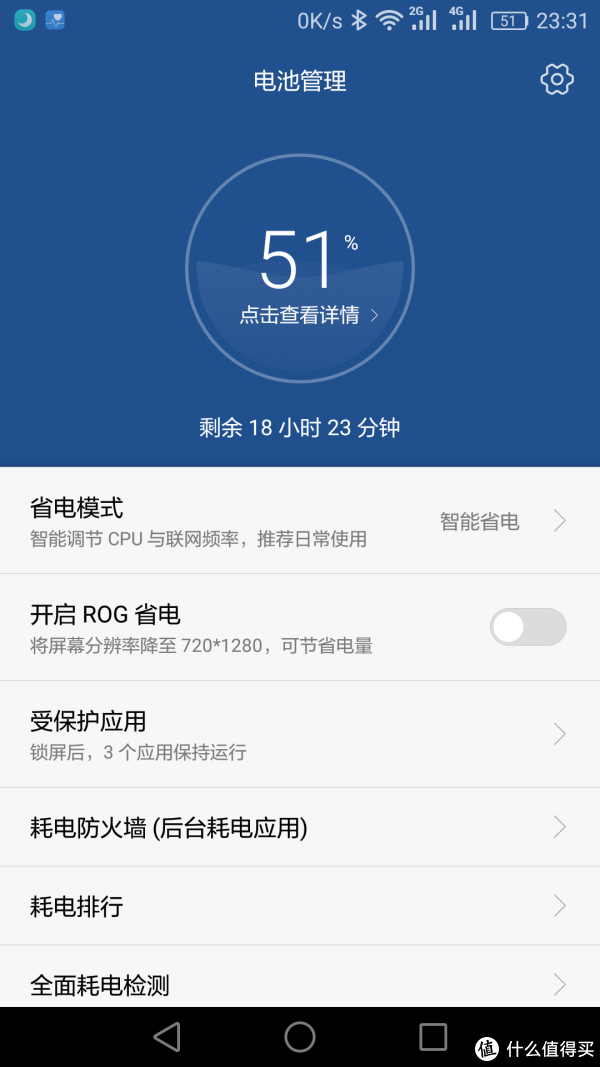
Task: View the 耗电排行 ranking
Action: click(300, 906)
